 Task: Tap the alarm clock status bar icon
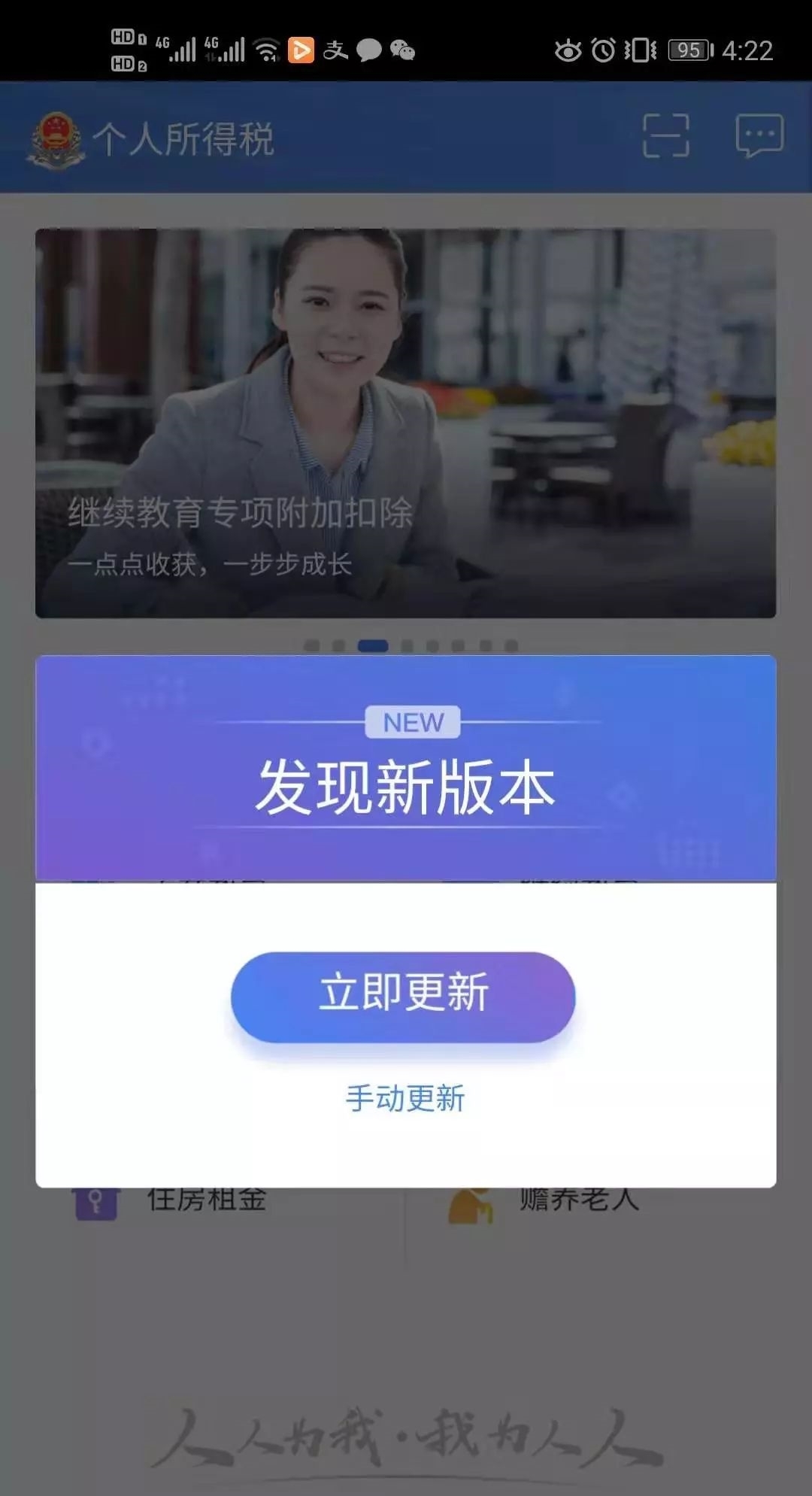coord(602,50)
